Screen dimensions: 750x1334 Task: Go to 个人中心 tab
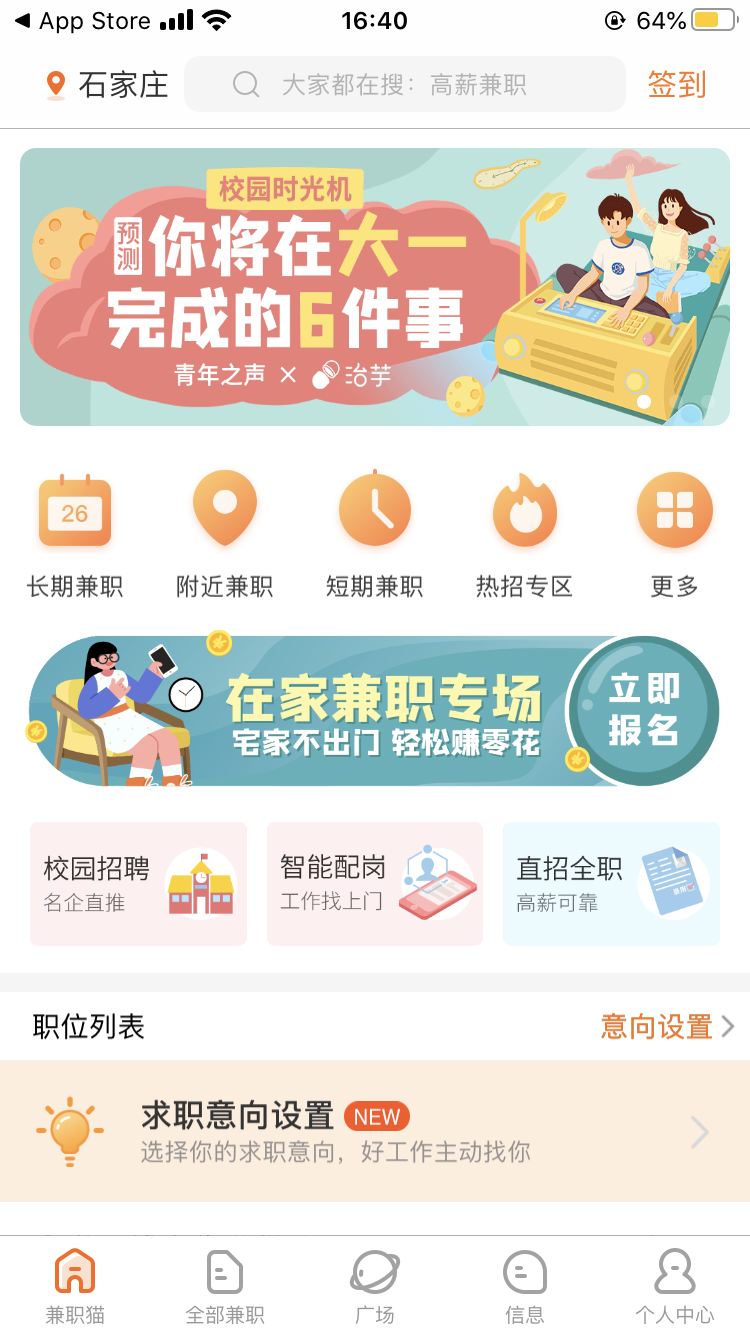pos(675,1286)
